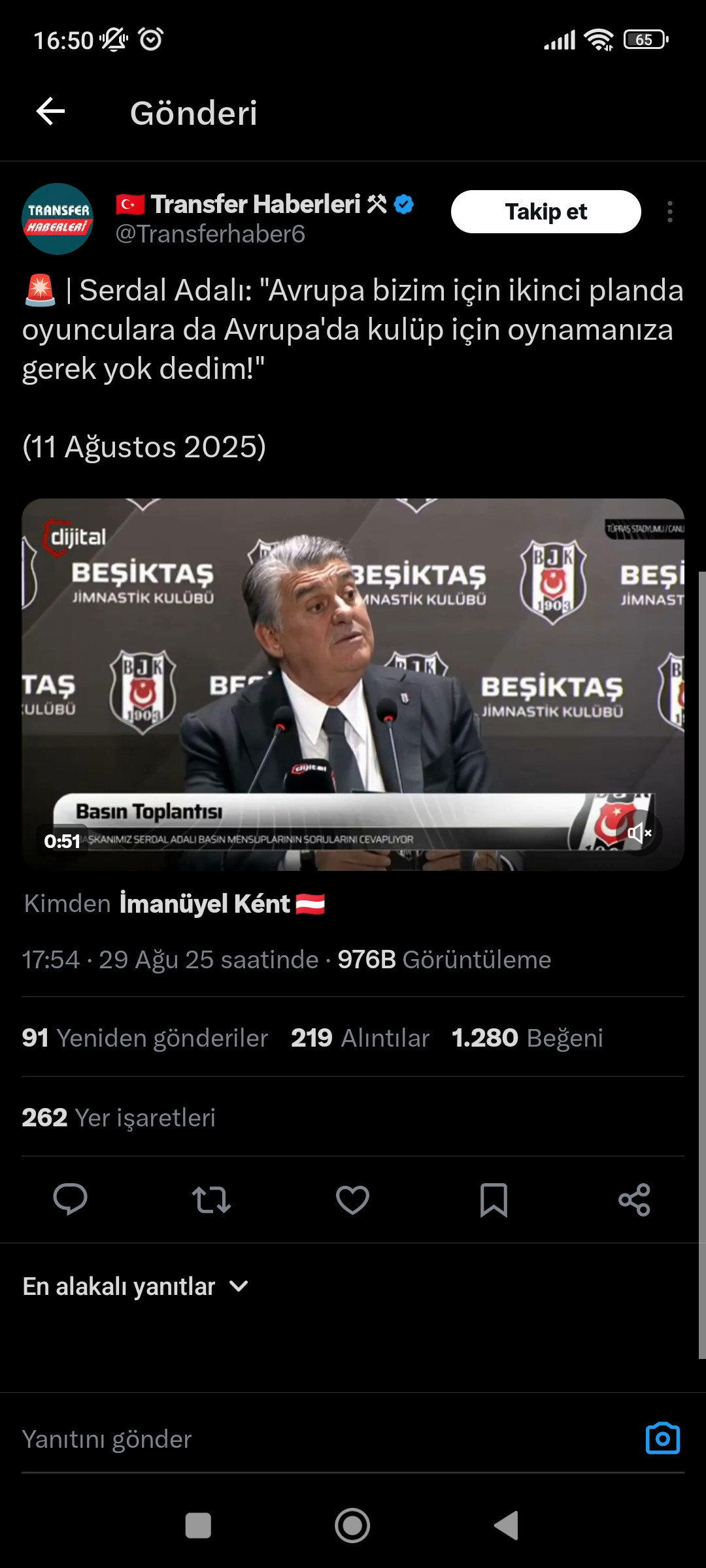
Task: Go back from the Gönderi screen
Action: coord(50,112)
